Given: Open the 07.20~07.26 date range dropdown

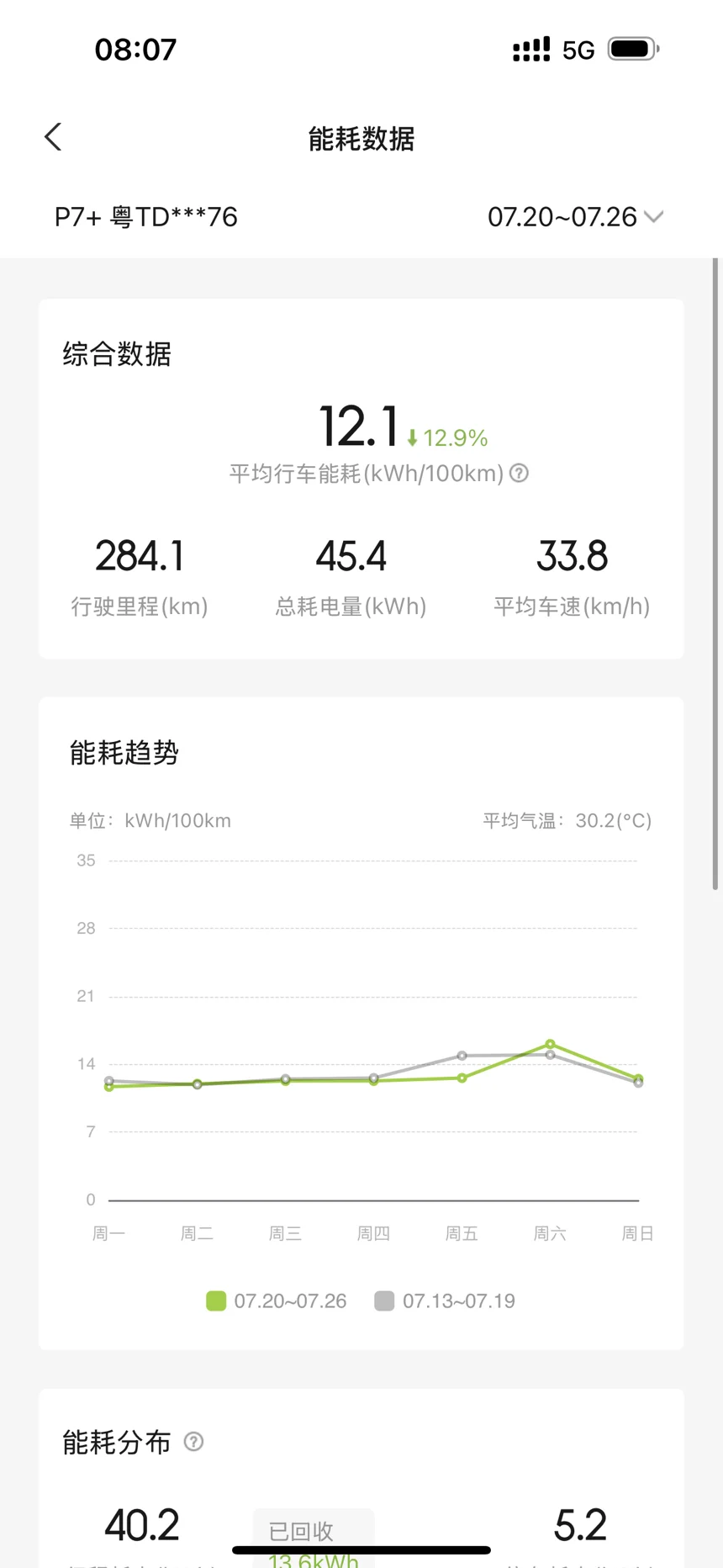Looking at the screenshot, I should 575,217.
